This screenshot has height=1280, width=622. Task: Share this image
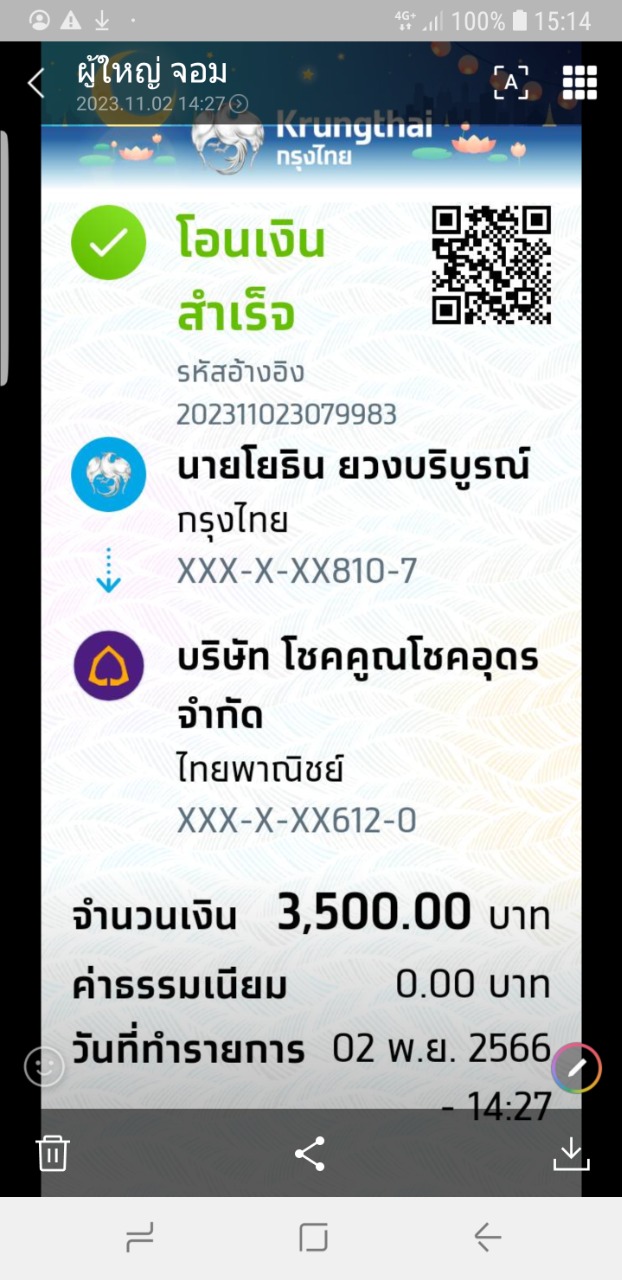(x=310, y=1153)
